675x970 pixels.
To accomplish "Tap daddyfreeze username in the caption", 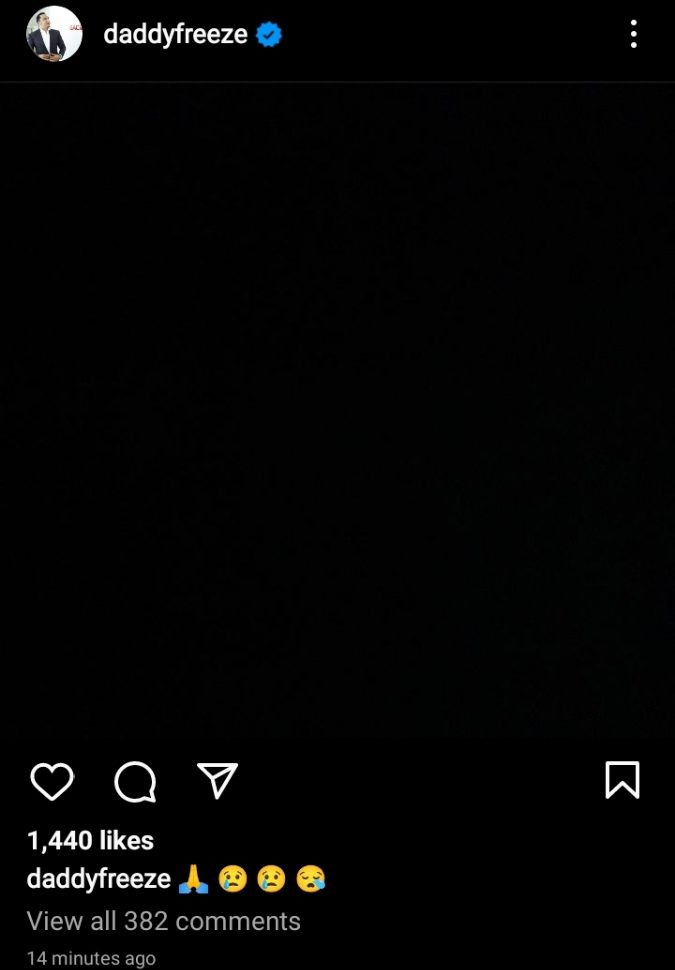I will 99,880.
